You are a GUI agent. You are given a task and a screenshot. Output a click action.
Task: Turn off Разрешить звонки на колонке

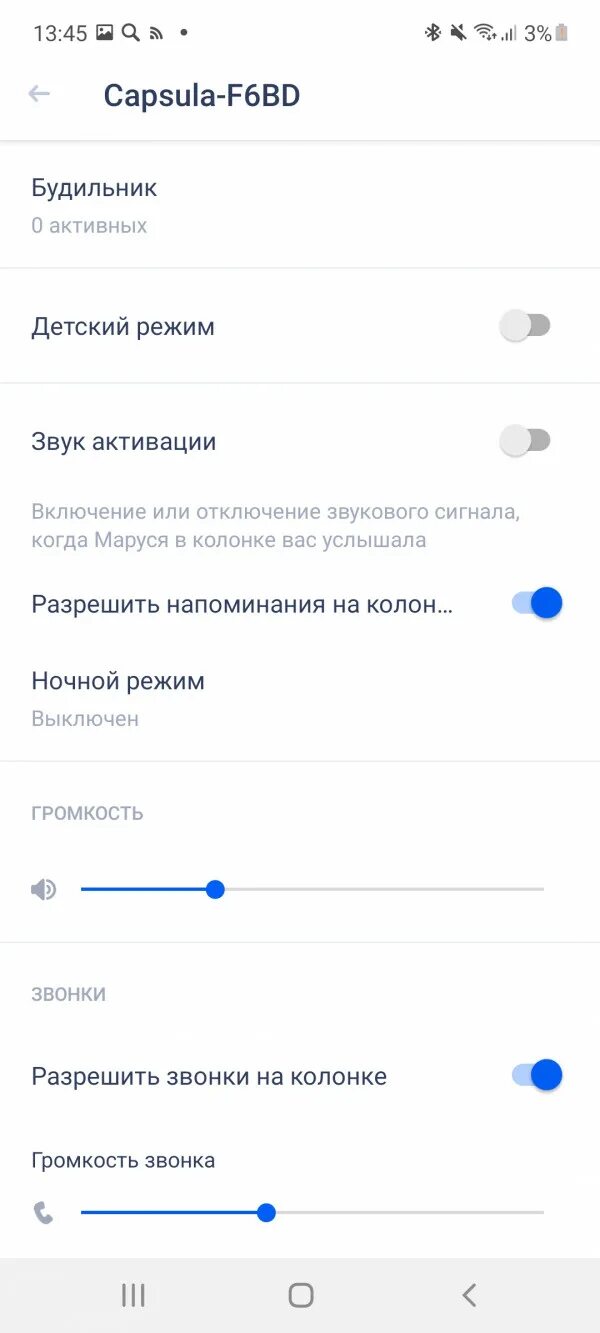[538, 1075]
